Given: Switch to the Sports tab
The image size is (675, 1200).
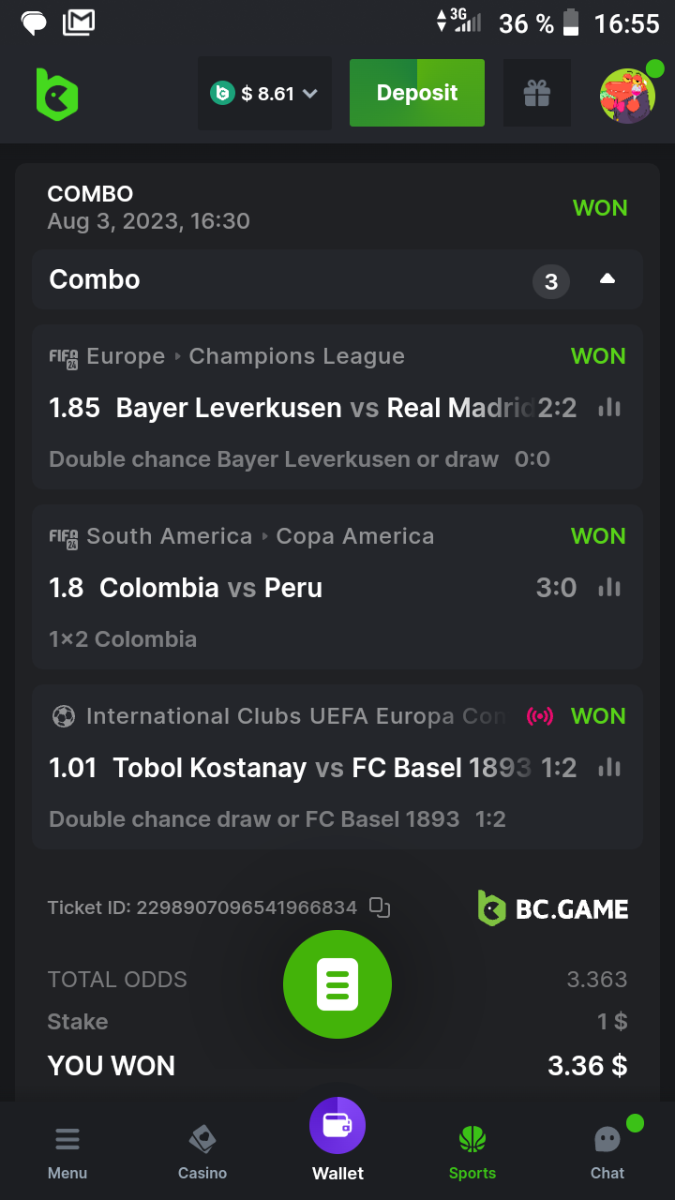Looking at the screenshot, I should [472, 1153].
